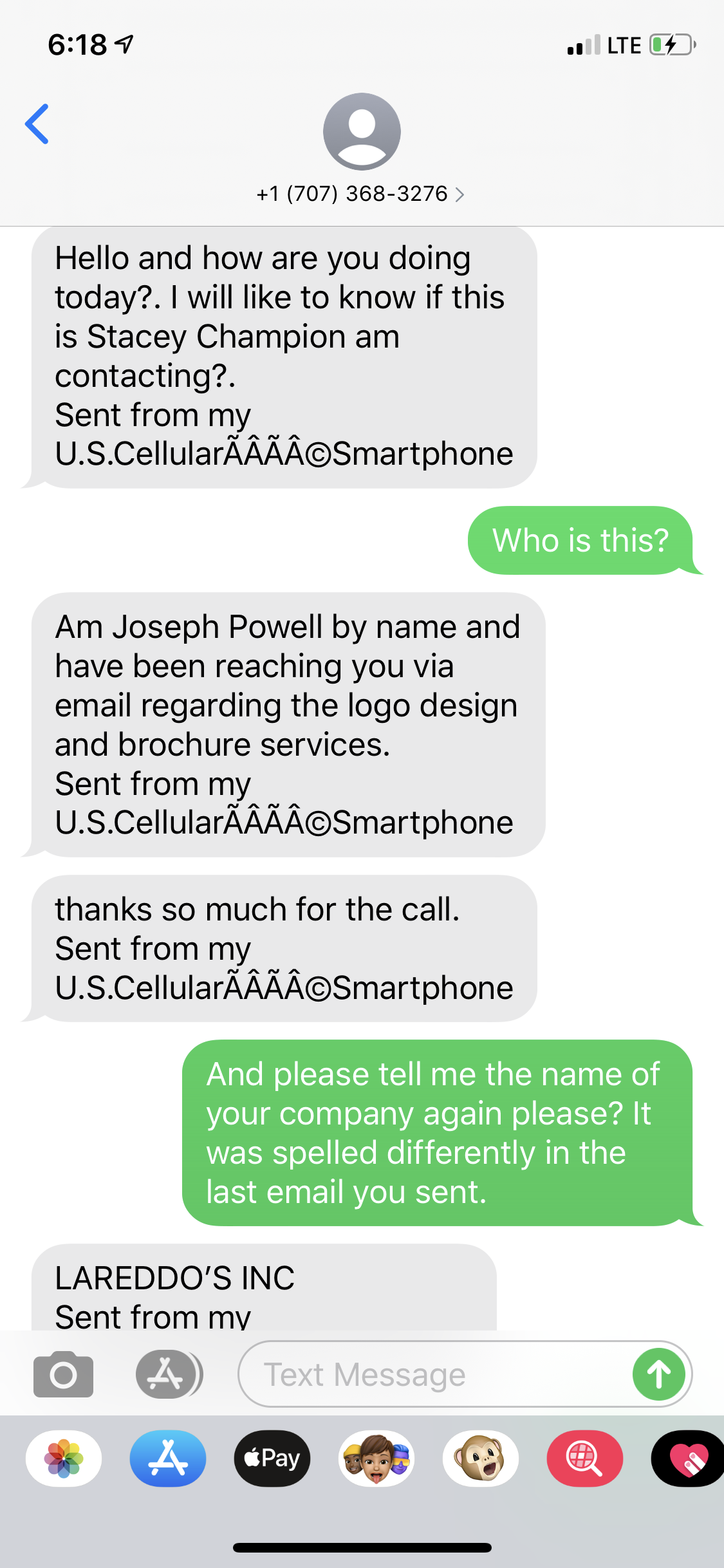Open the #images search app
This screenshot has width=724, height=1568.
[x=584, y=1458]
